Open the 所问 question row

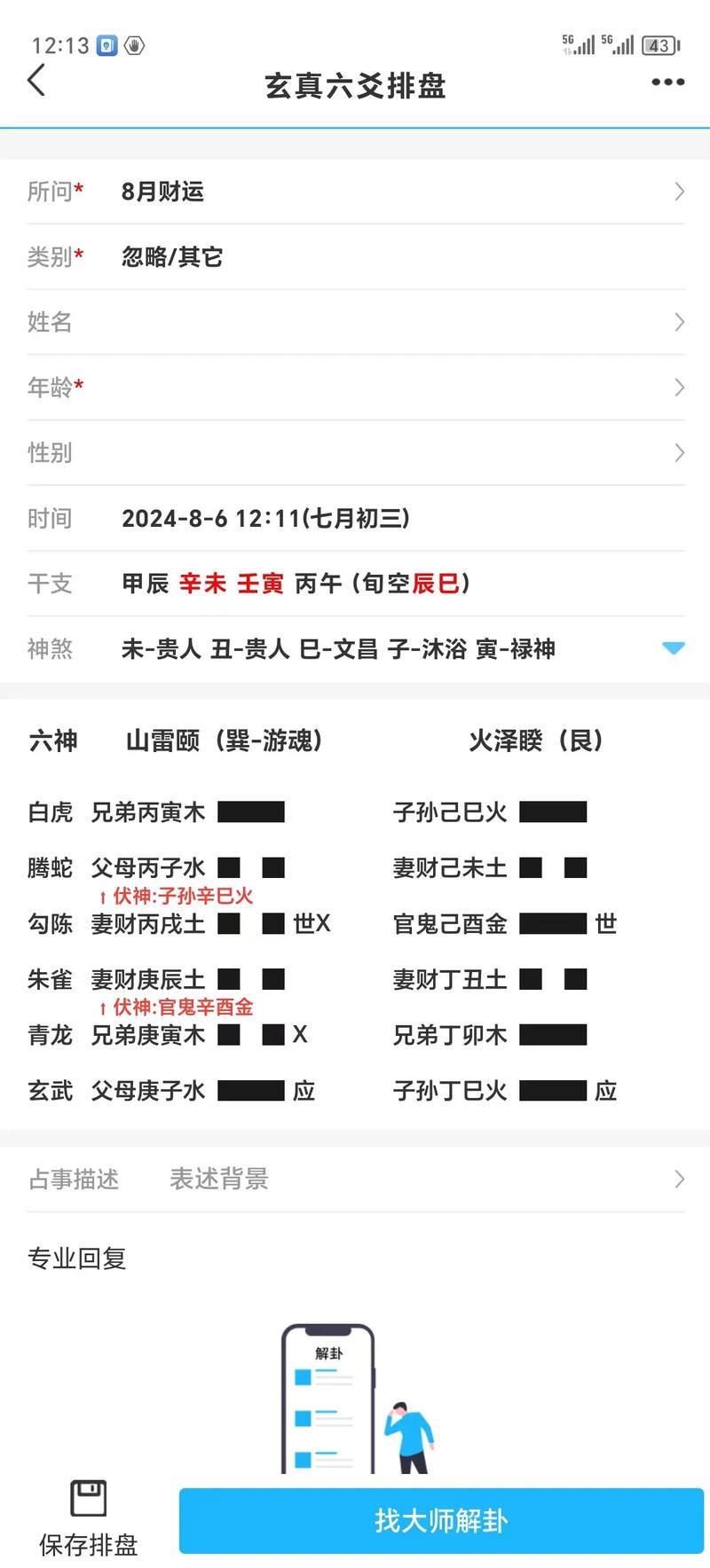[355, 192]
